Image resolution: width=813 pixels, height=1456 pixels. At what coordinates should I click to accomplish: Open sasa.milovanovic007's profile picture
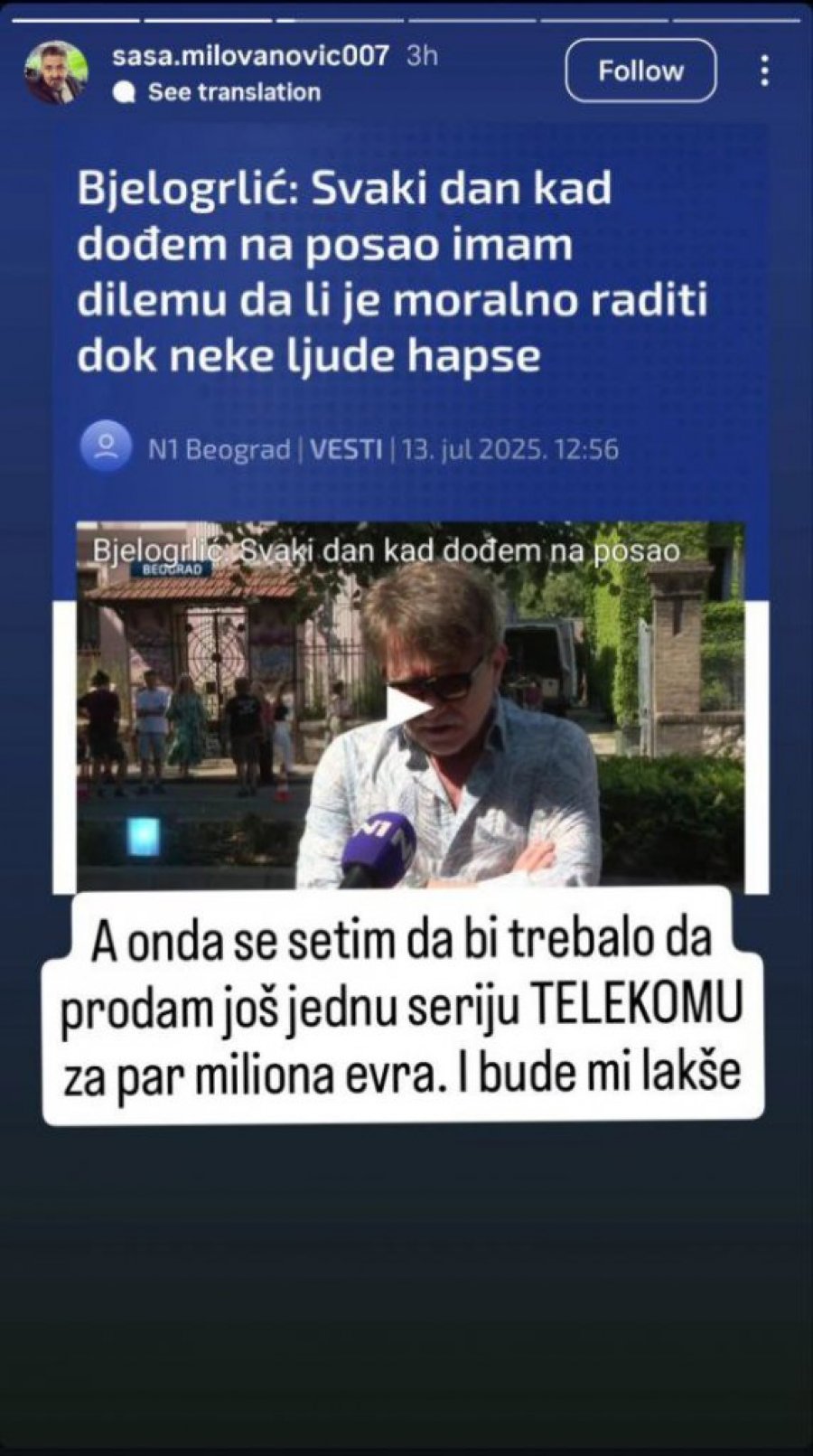[x=56, y=72]
